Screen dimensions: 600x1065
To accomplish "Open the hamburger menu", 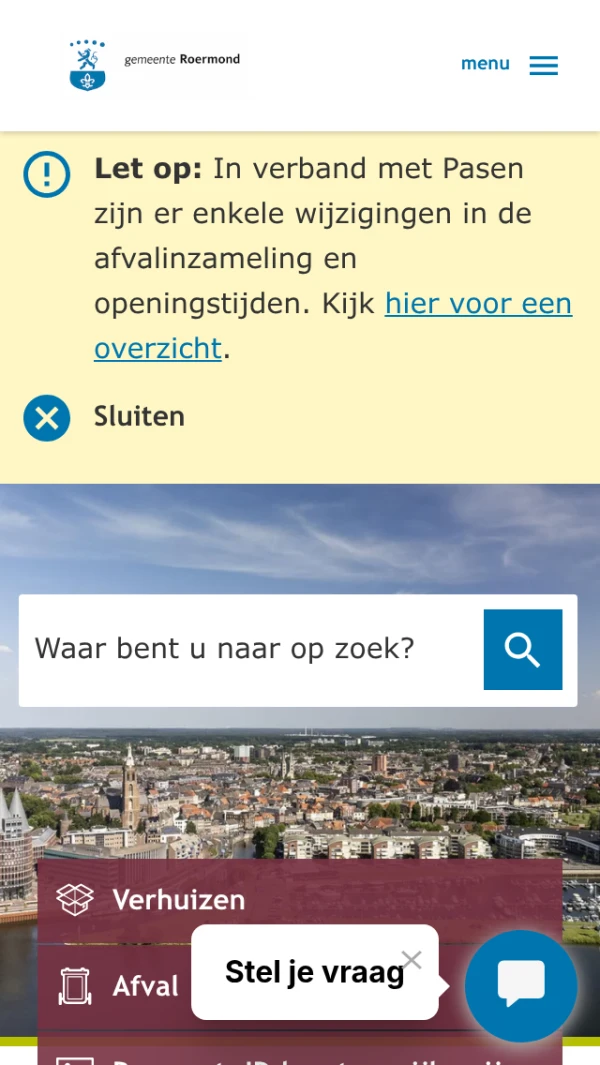I will pyautogui.click(x=509, y=65).
